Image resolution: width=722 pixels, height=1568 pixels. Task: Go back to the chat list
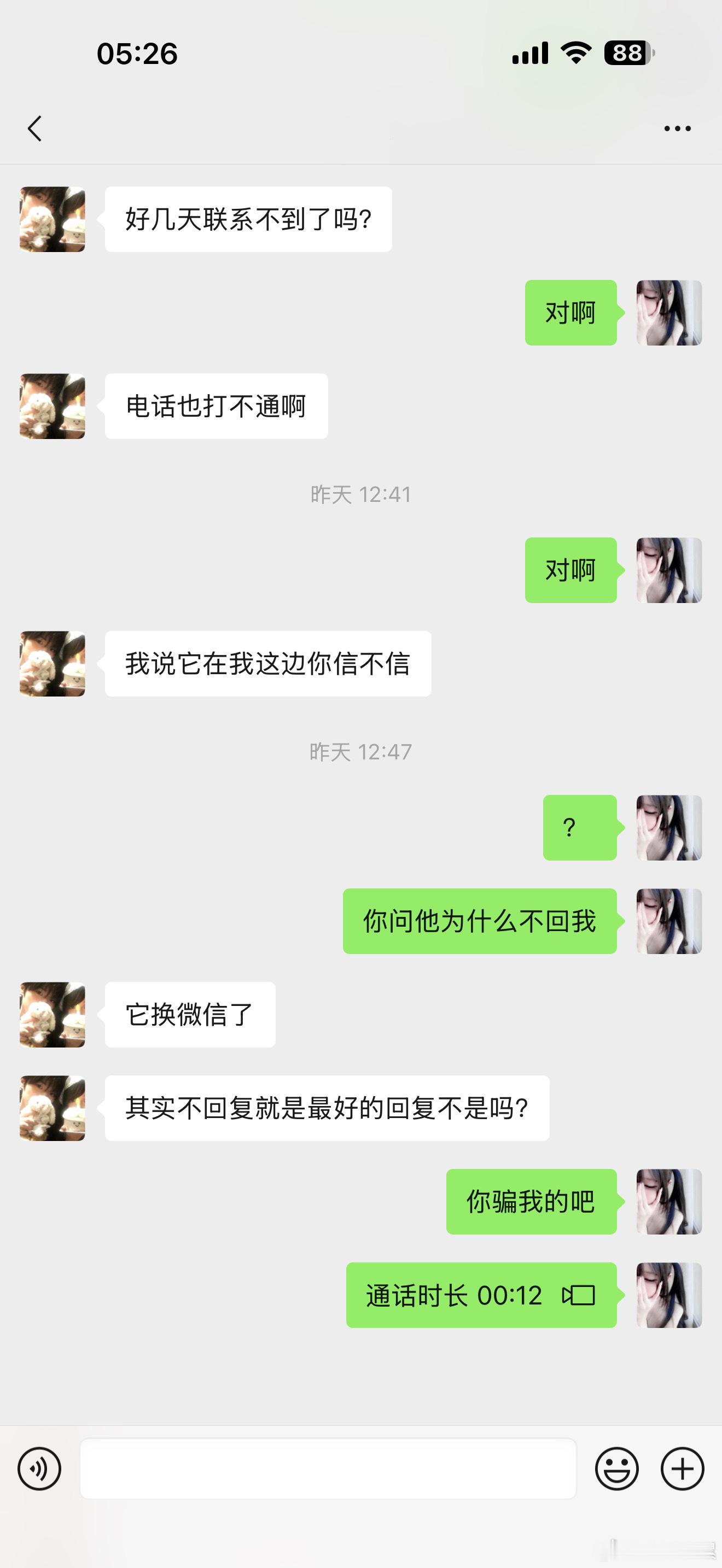36,128
